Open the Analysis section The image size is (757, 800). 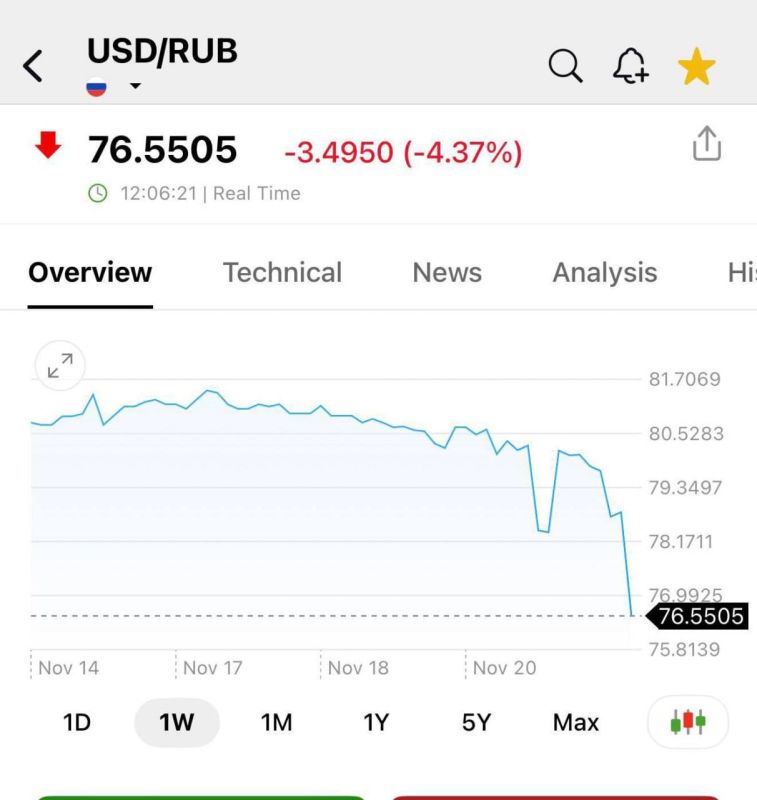coord(604,272)
